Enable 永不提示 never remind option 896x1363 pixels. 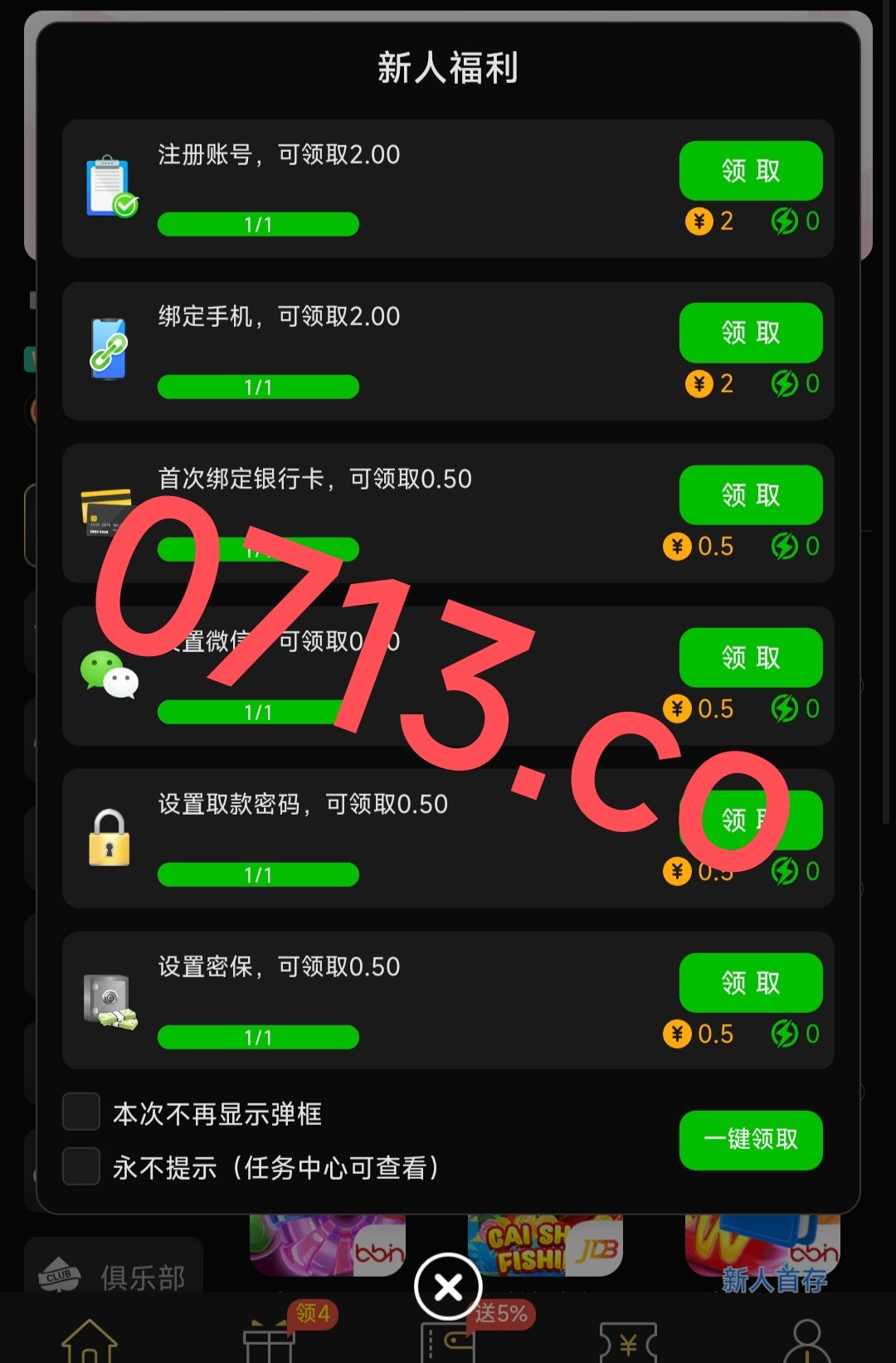point(82,1166)
